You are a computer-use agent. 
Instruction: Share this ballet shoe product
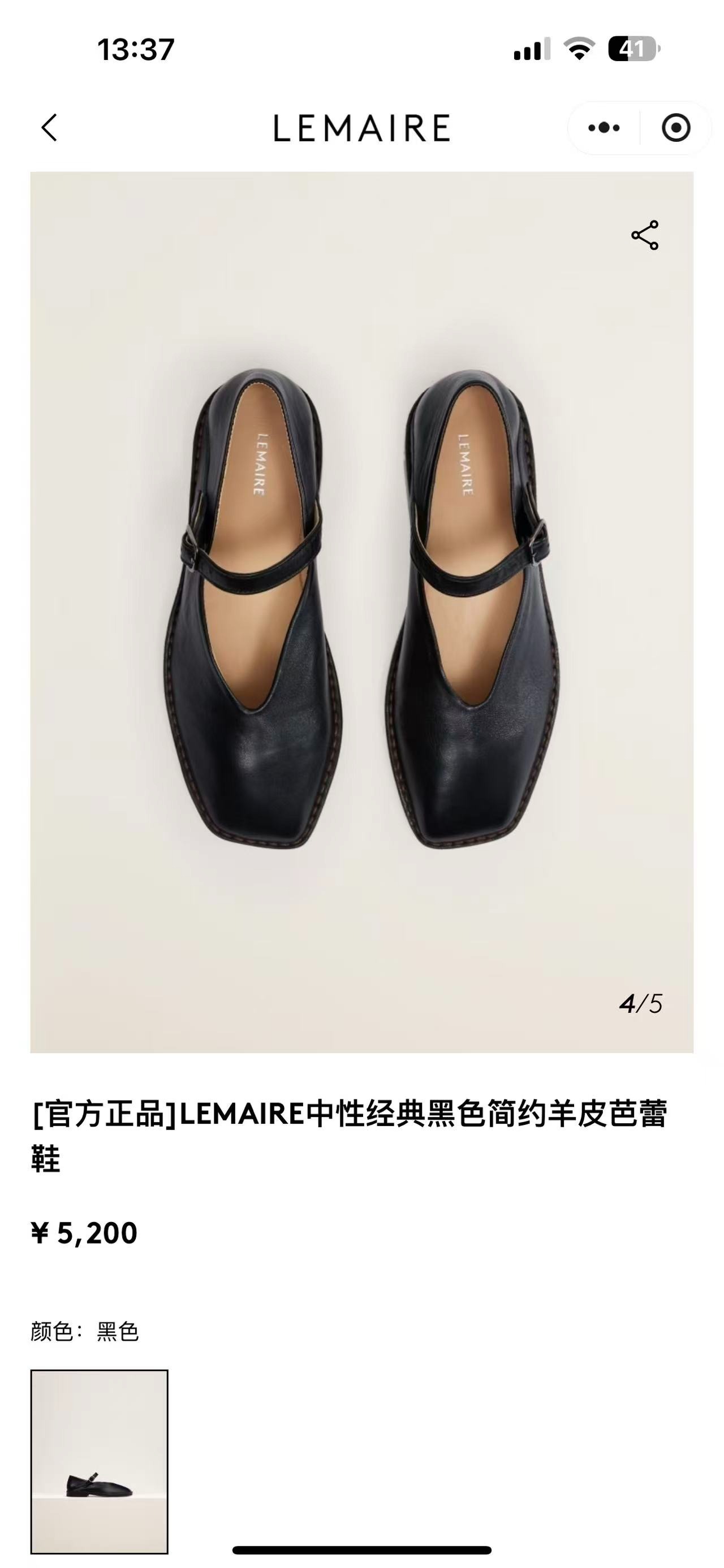click(x=645, y=235)
